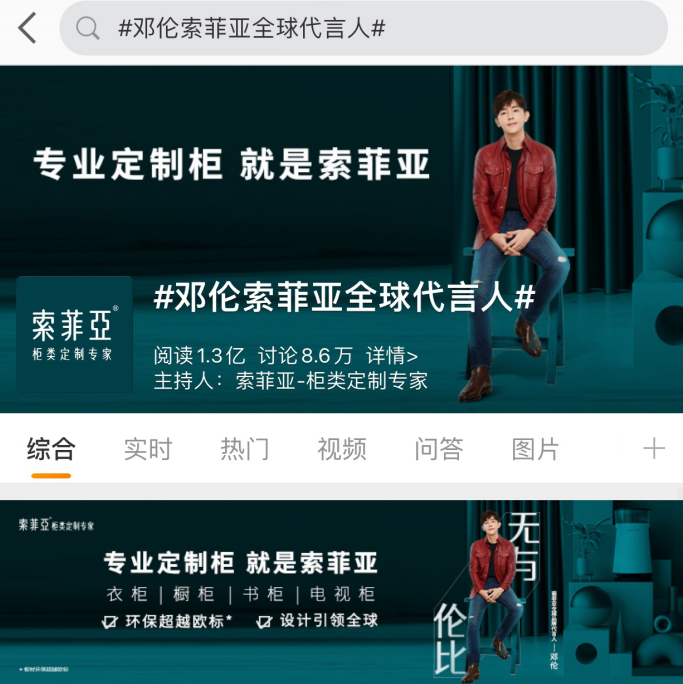Open the 专业定制柜 banner card below tabs

pyautogui.click(x=341, y=592)
